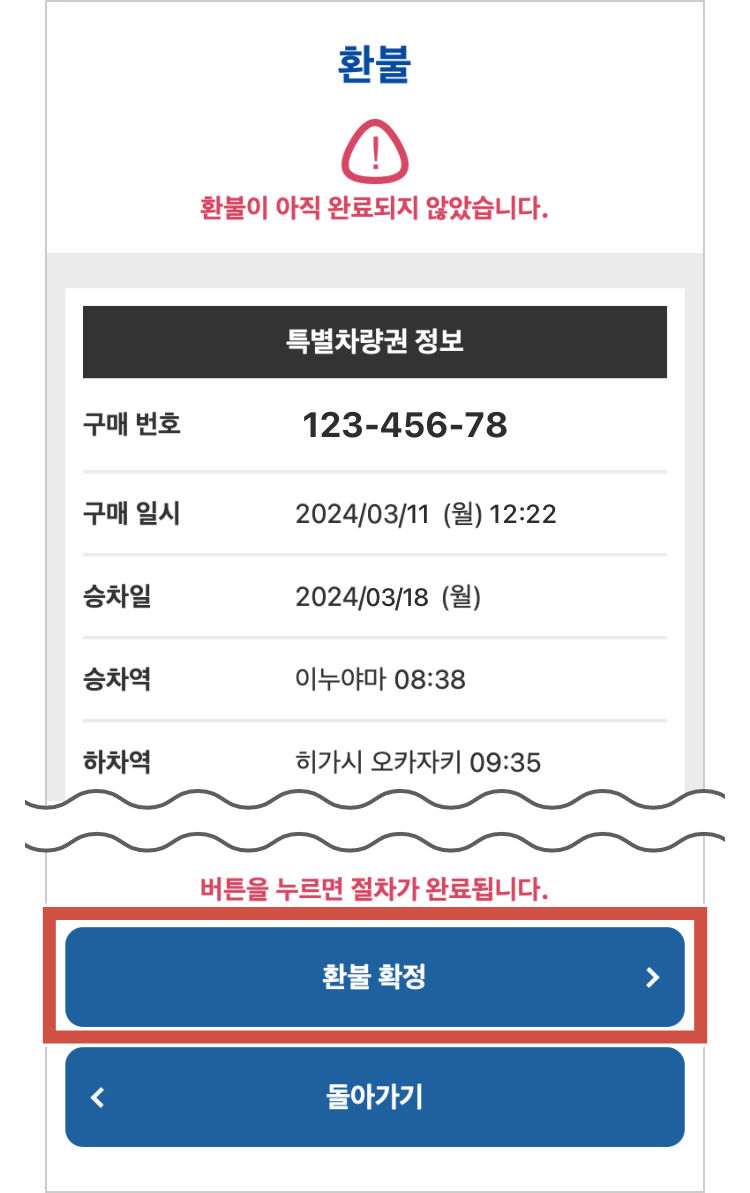This screenshot has width=750, height=1193.
Task: Confirm the refund with 환불 확정
Action: (375, 977)
